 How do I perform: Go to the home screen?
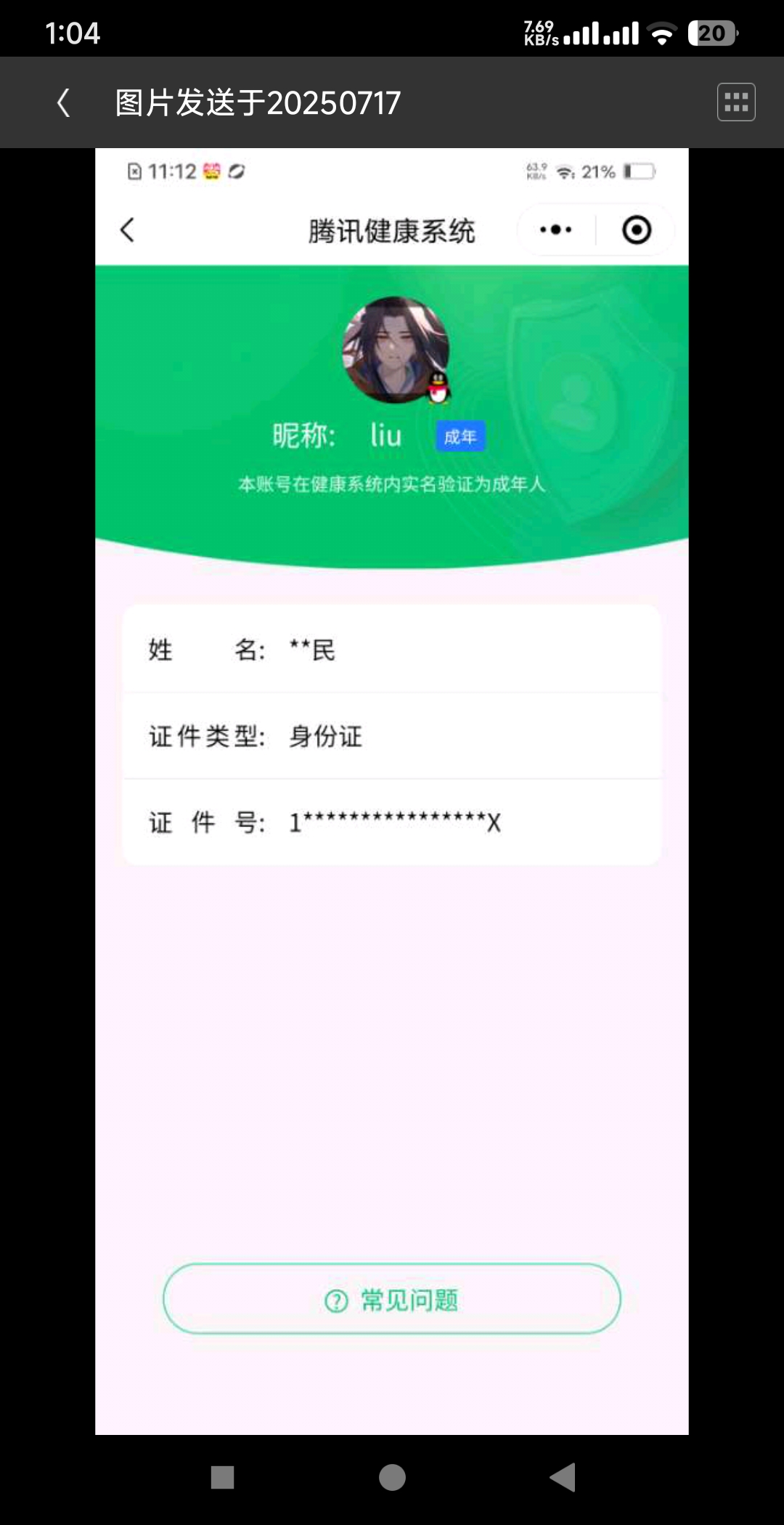point(392,1477)
